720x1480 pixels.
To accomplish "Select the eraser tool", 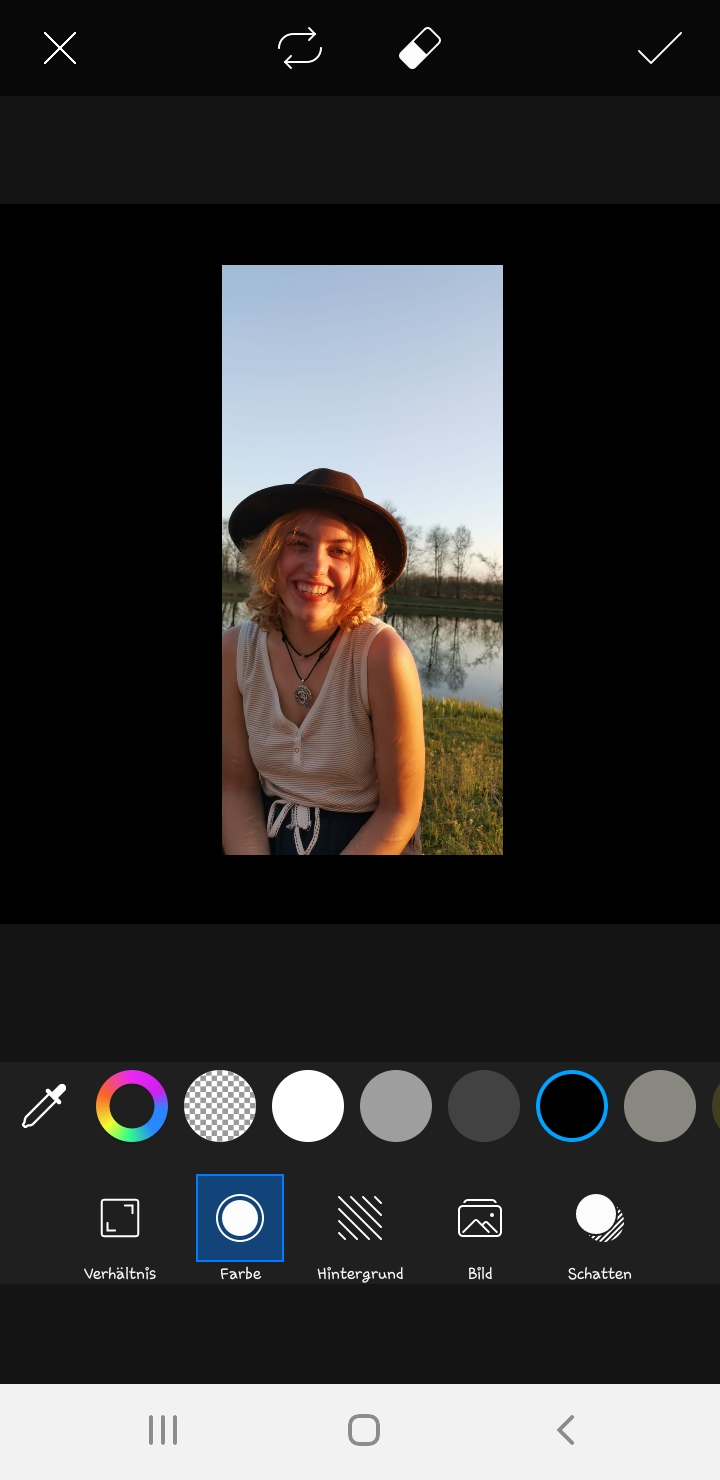I will [420, 48].
